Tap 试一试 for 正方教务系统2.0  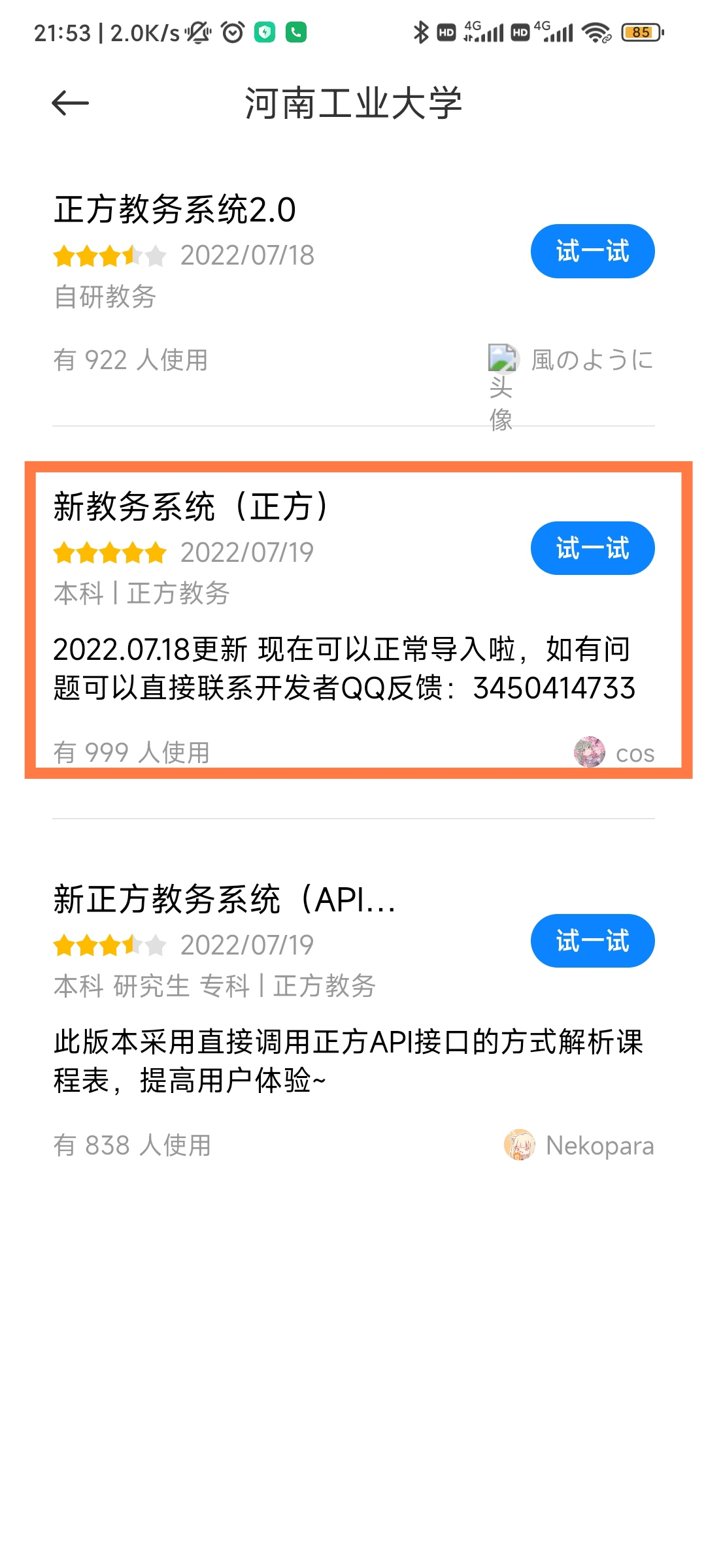[592, 252]
